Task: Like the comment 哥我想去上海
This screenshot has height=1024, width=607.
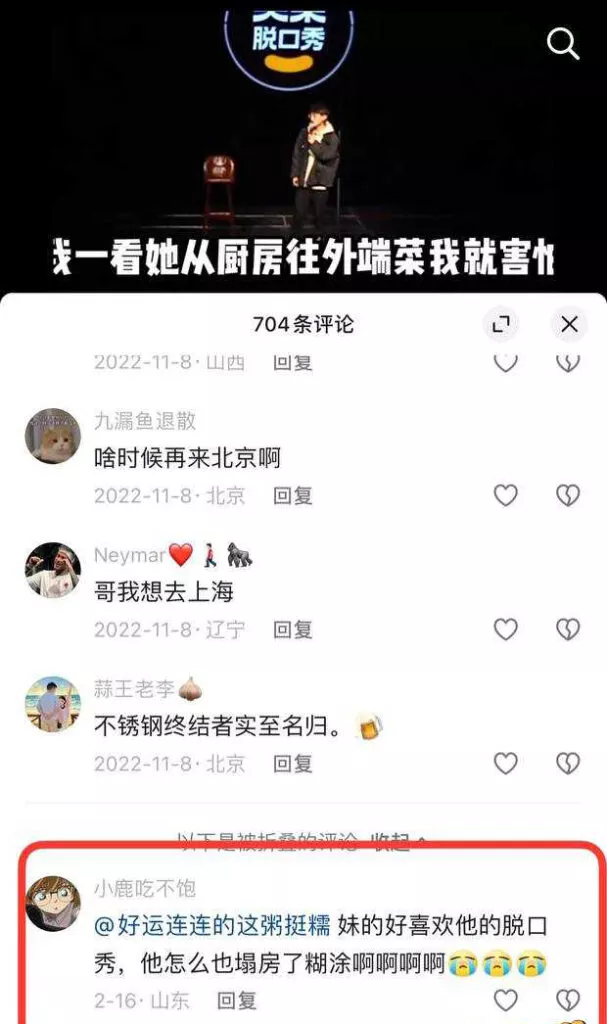Action: tap(506, 629)
